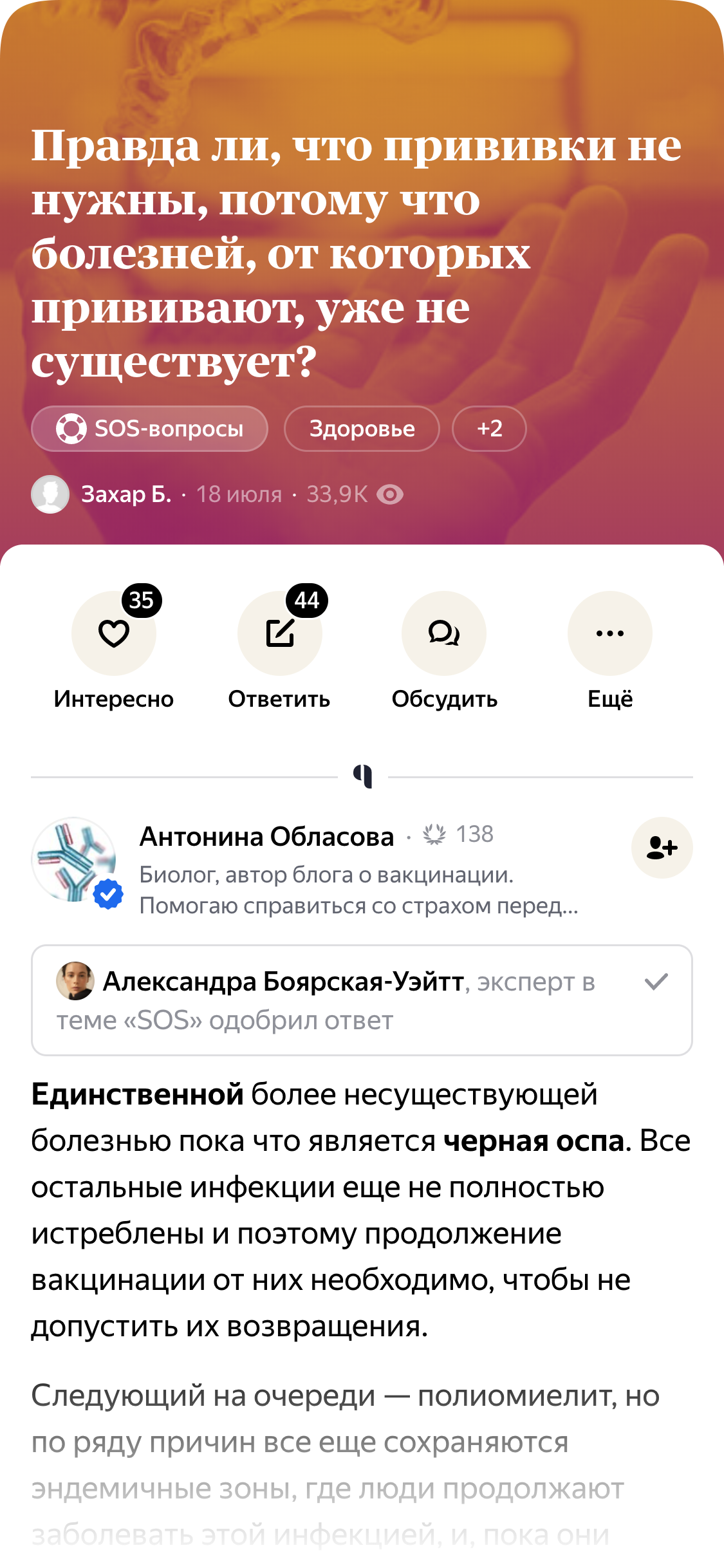Follow Антонина Обласова with the add-person icon
Screen dimensions: 724x1568
coord(662,848)
